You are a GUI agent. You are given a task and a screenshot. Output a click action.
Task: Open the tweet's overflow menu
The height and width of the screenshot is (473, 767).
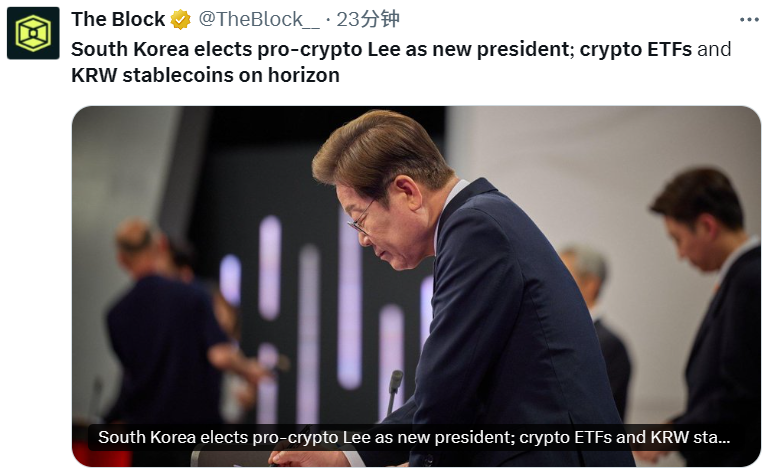pyautogui.click(x=748, y=19)
